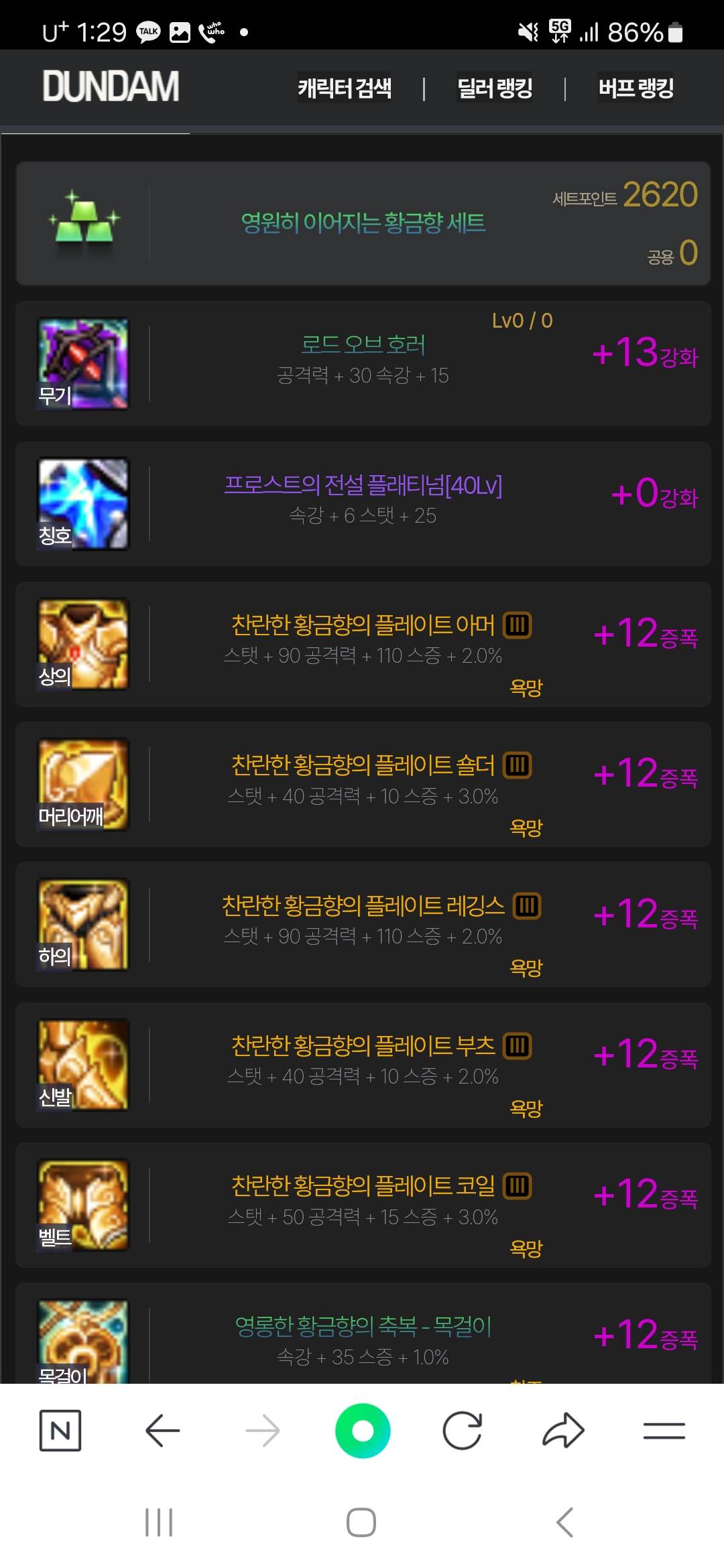Tap the DUNDAM logo to go home

(111, 86)
